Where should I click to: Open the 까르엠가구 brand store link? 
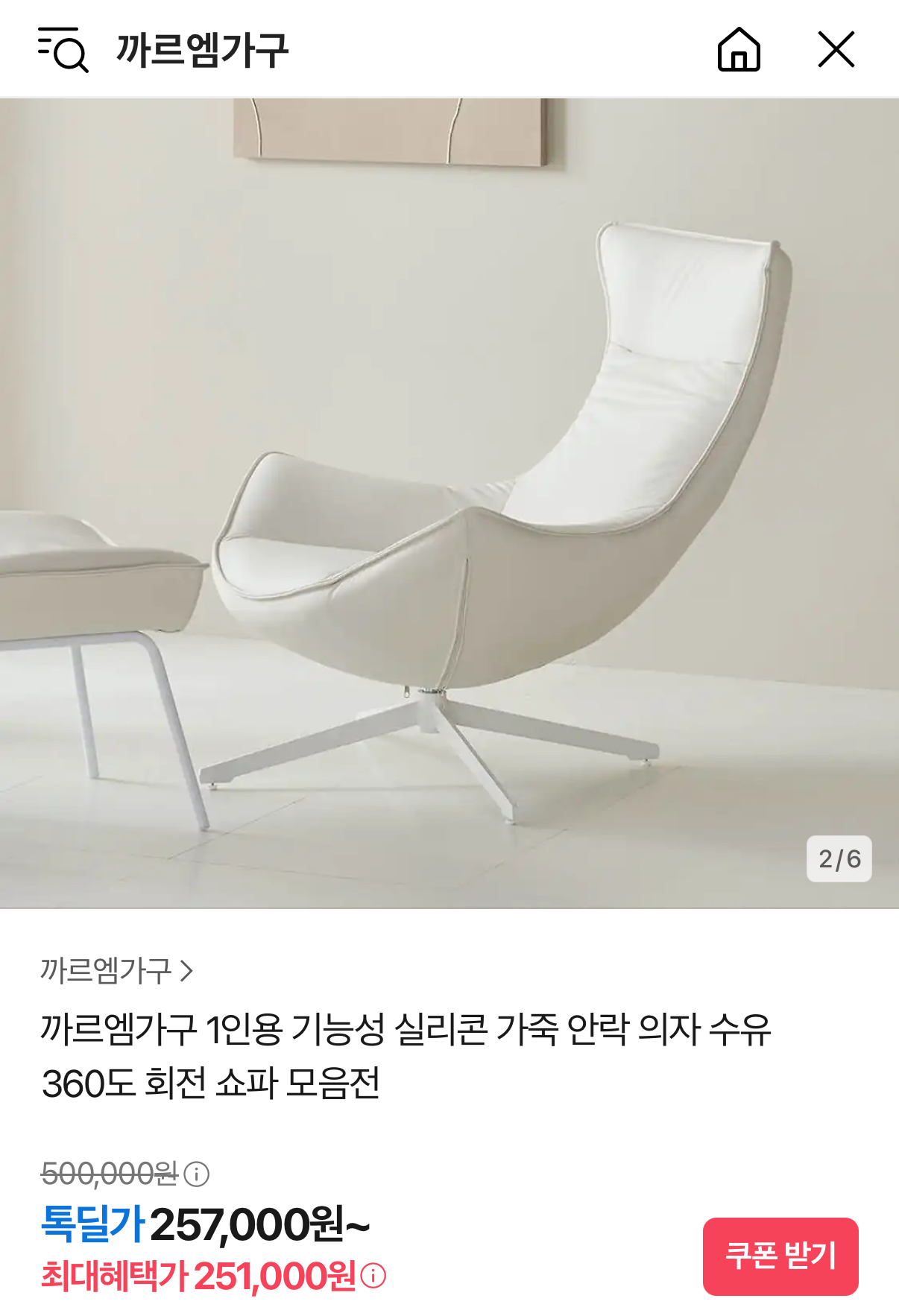tap(117, 970)
